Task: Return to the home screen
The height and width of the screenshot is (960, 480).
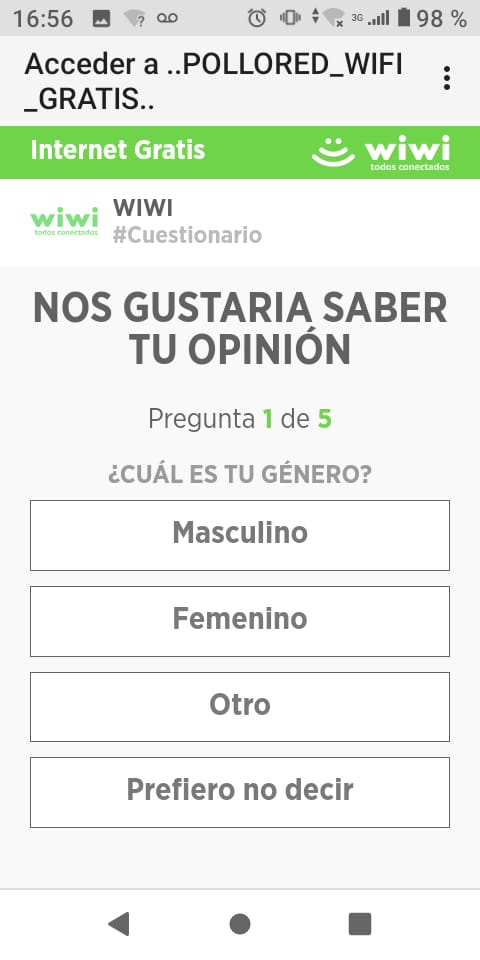Action: click(x=240, y=923)
